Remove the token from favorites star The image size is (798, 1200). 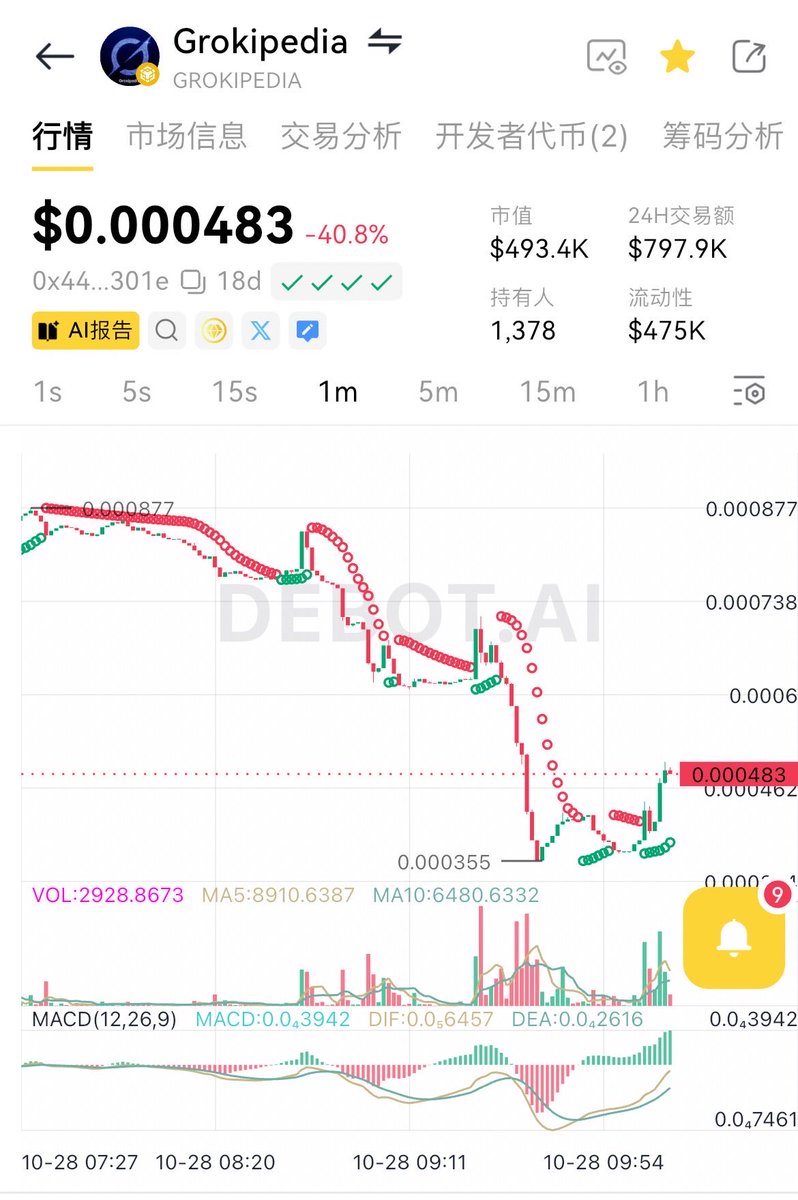pyautogui.click(x=677, y=57)
